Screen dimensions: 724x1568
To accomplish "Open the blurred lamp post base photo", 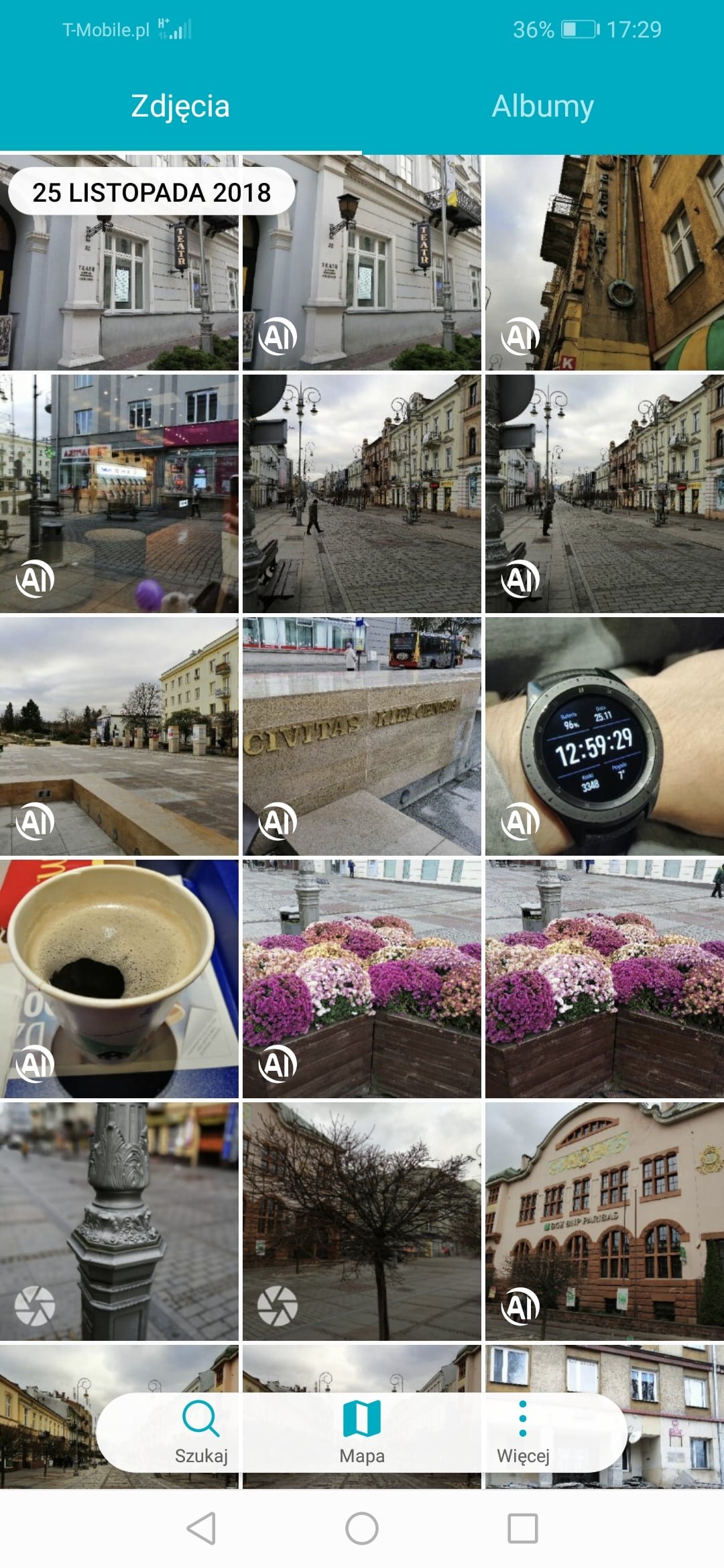I will click(x=119, y=1222).
